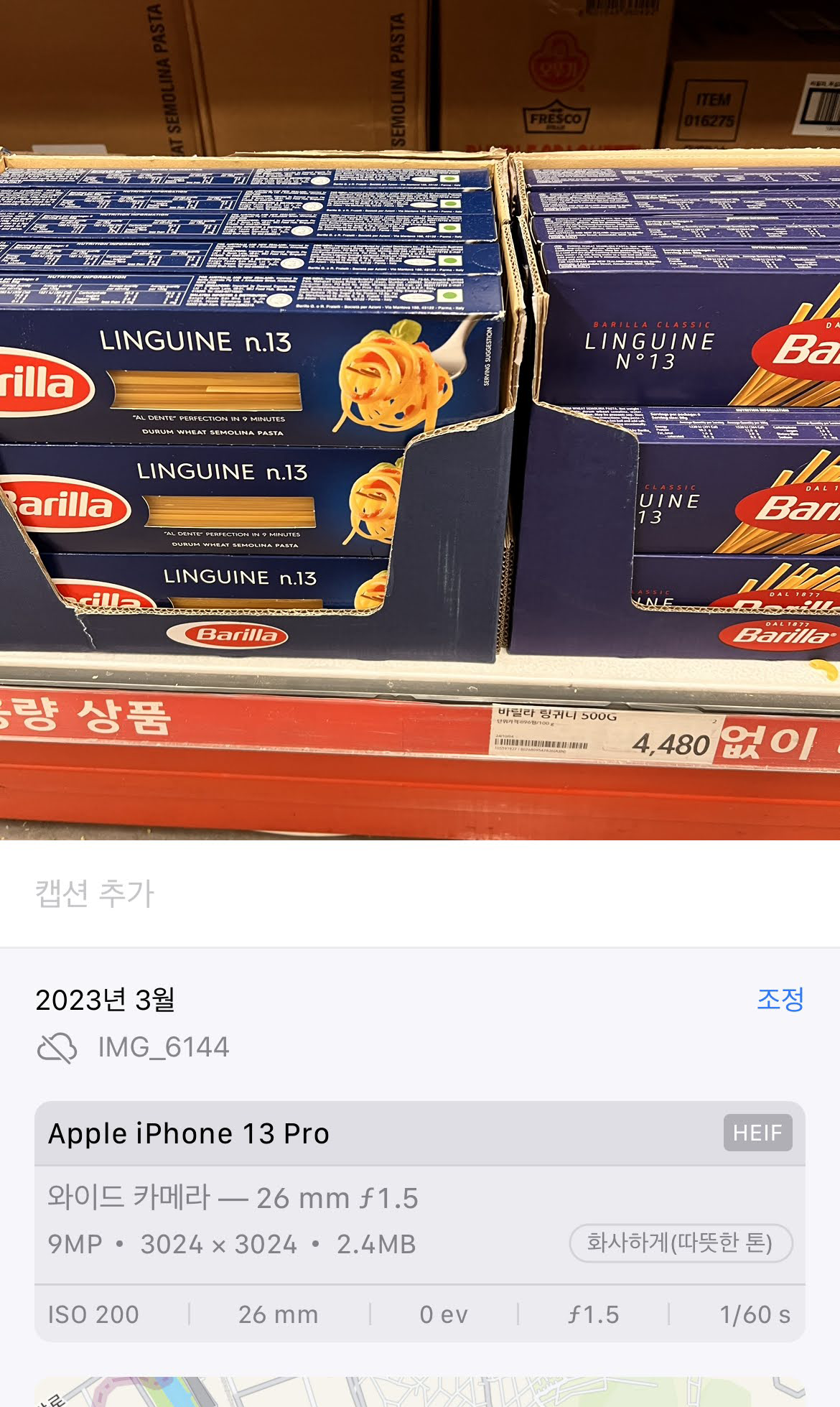
Task: Open the 조정 date adjust link
Action: pyautogui.click(x=780, y=999)
